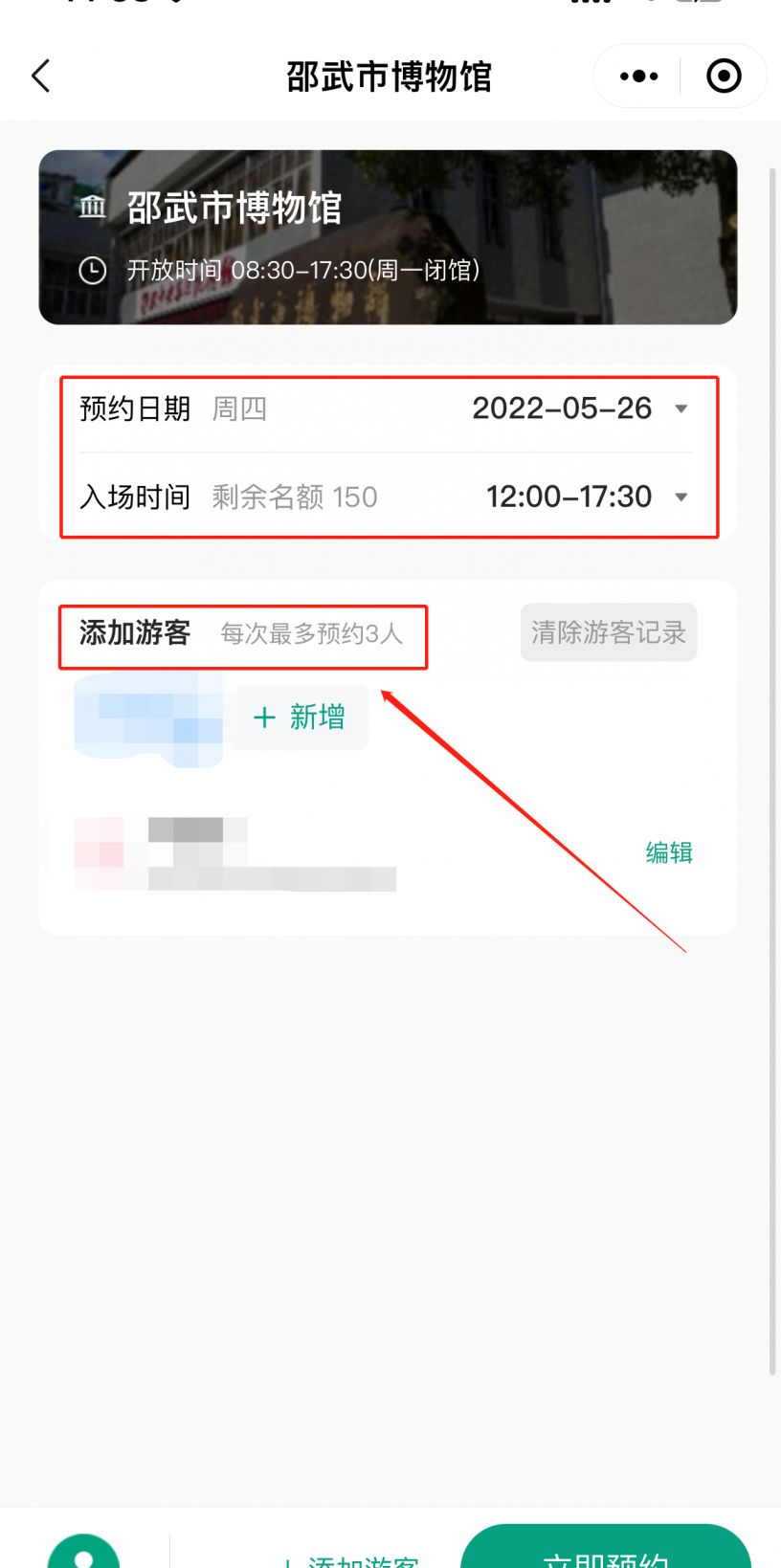Tap 清除游客记录 to clear visitor records
Viewport: 781px width, 1568px height.
609,632
